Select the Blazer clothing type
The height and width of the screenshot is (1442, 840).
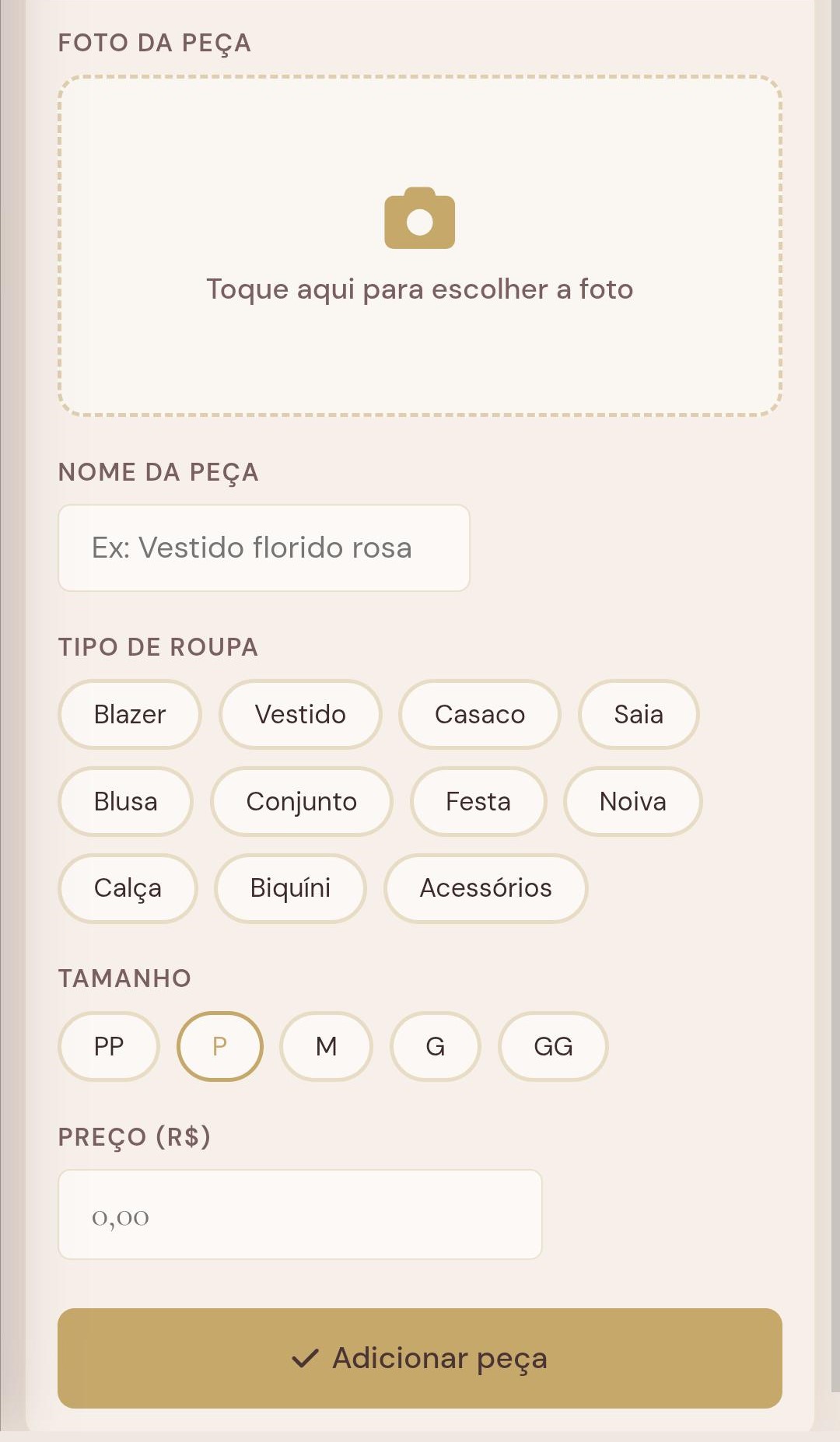click(x=129, y=714)
